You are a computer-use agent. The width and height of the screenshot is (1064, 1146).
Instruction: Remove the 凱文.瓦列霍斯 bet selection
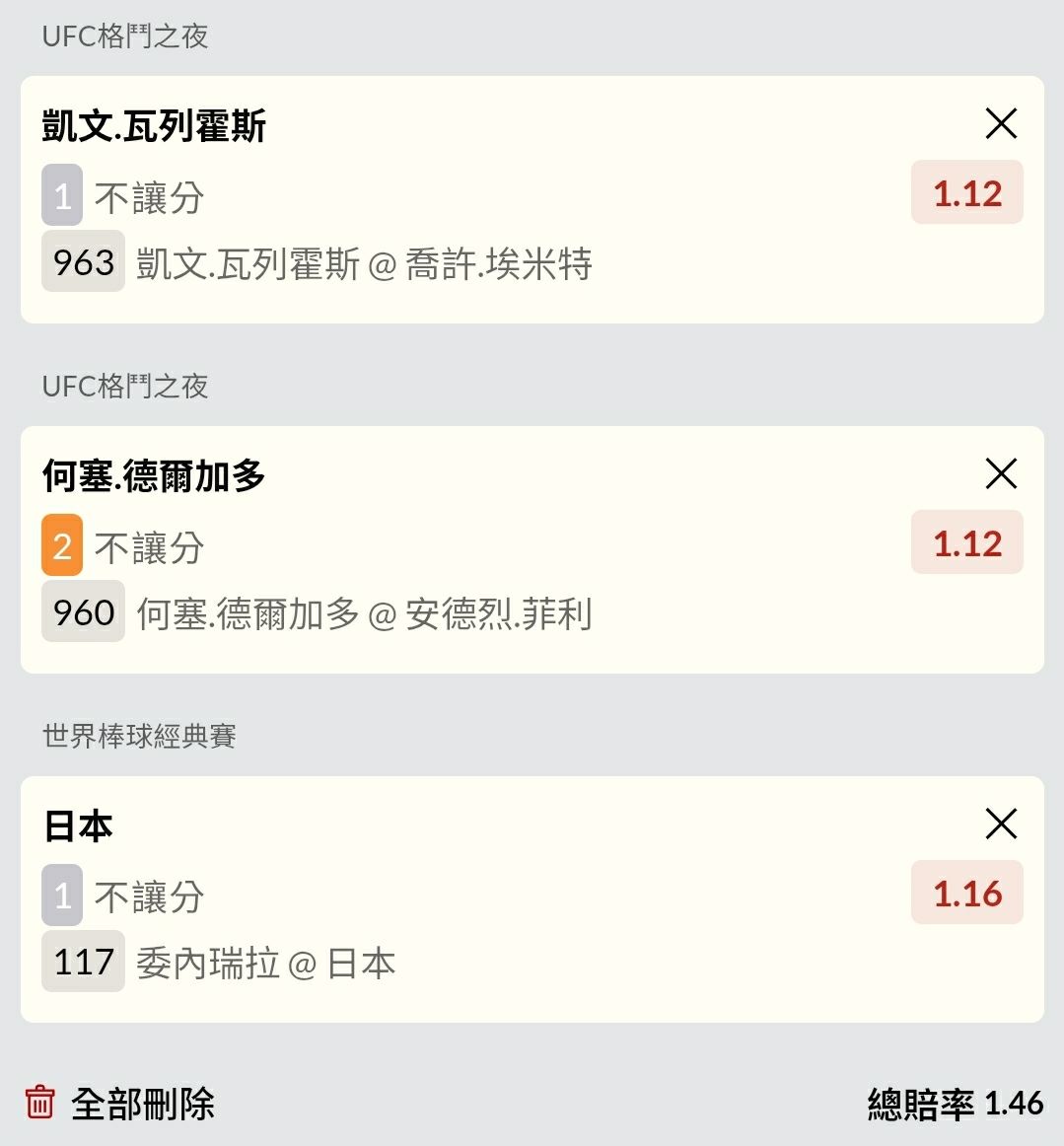tap(1001, 124)
